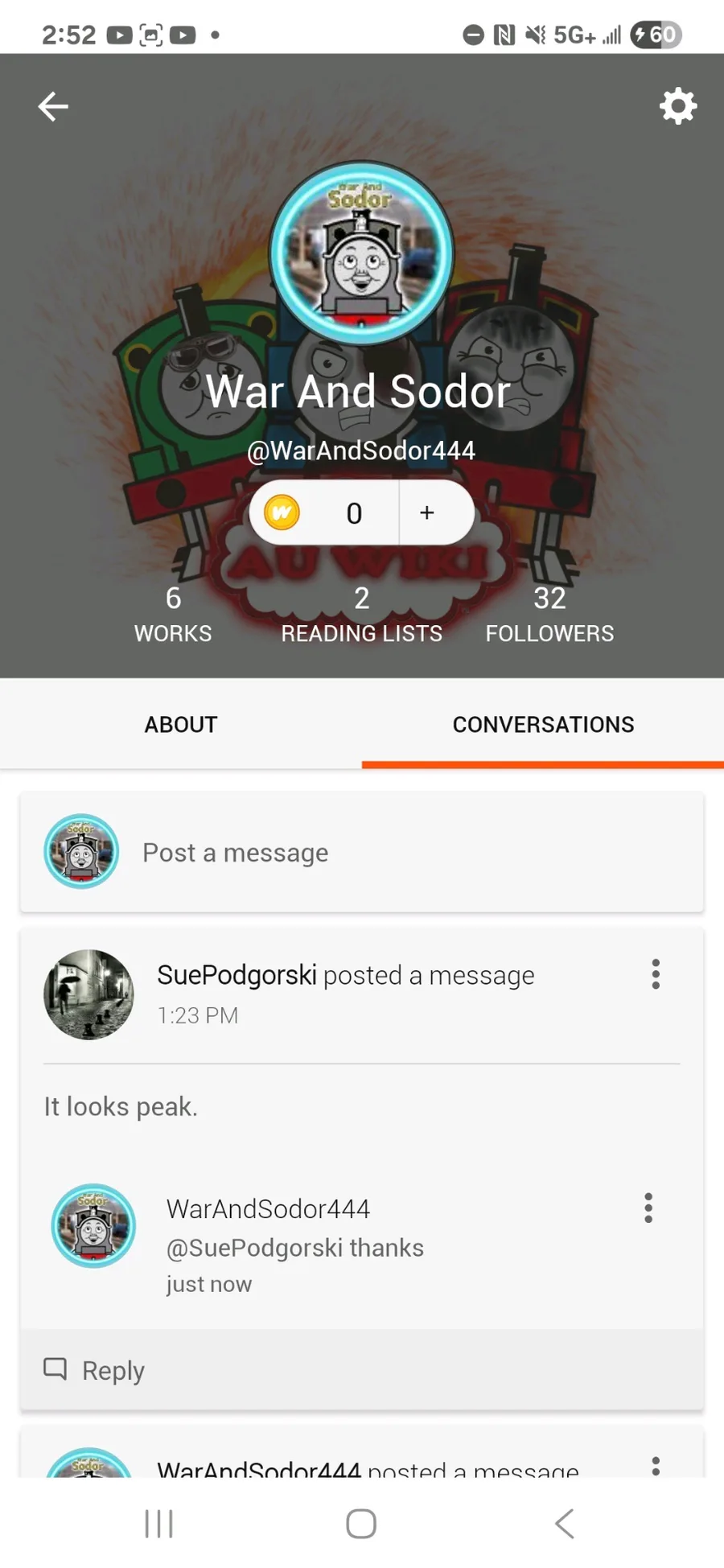Tap the War And Sodor profile picture
This screenshot has width=724, height=1568.
pyautogui.click(x=361, y=253)
